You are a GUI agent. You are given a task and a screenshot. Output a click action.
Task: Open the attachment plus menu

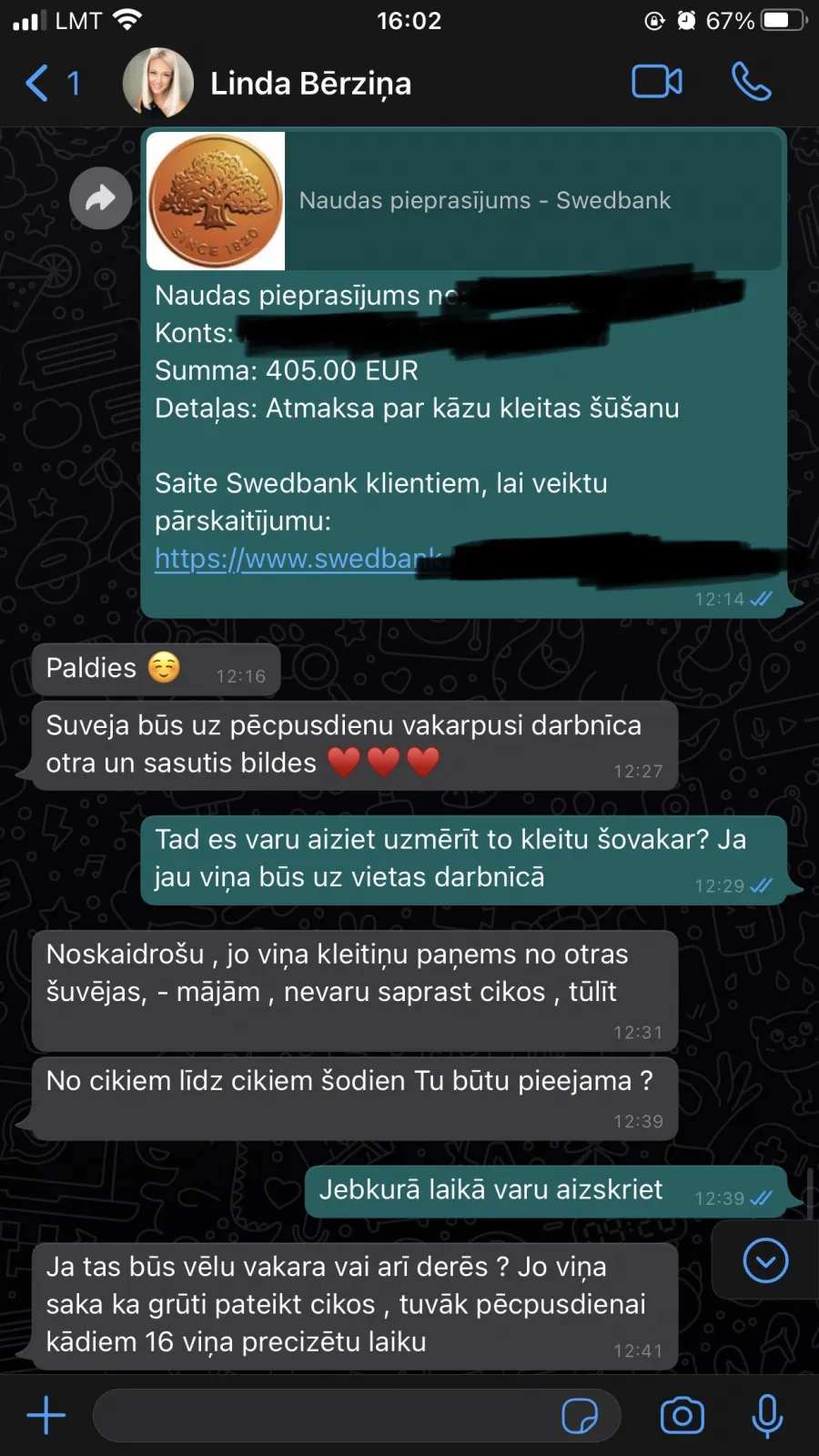pyautogui.click(x=45, y=1416)
